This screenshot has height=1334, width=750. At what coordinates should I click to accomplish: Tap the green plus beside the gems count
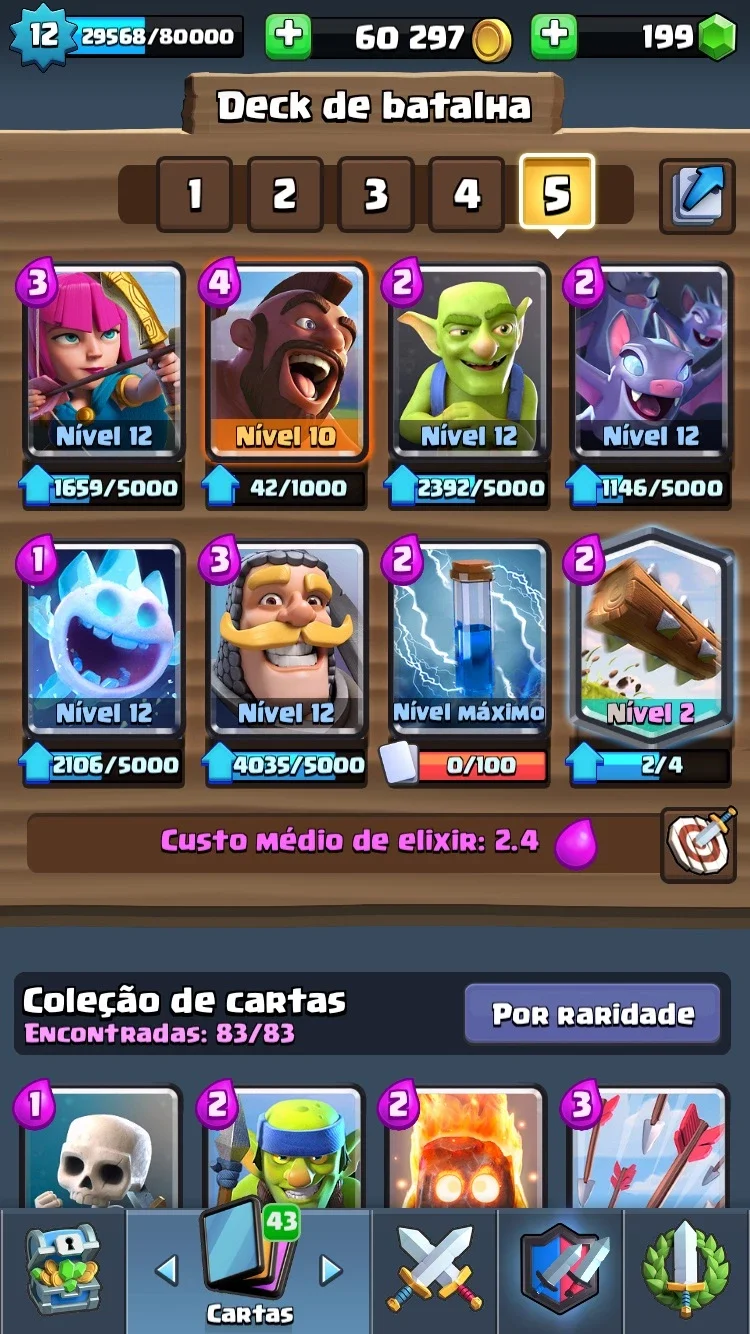click(554, 37)
